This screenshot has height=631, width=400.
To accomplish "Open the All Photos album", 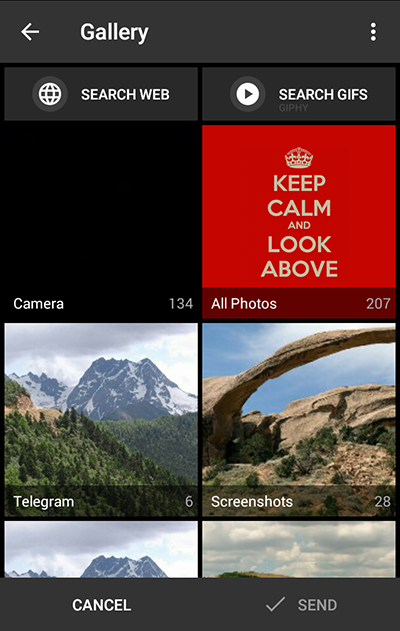I will [x=299, y=222].
